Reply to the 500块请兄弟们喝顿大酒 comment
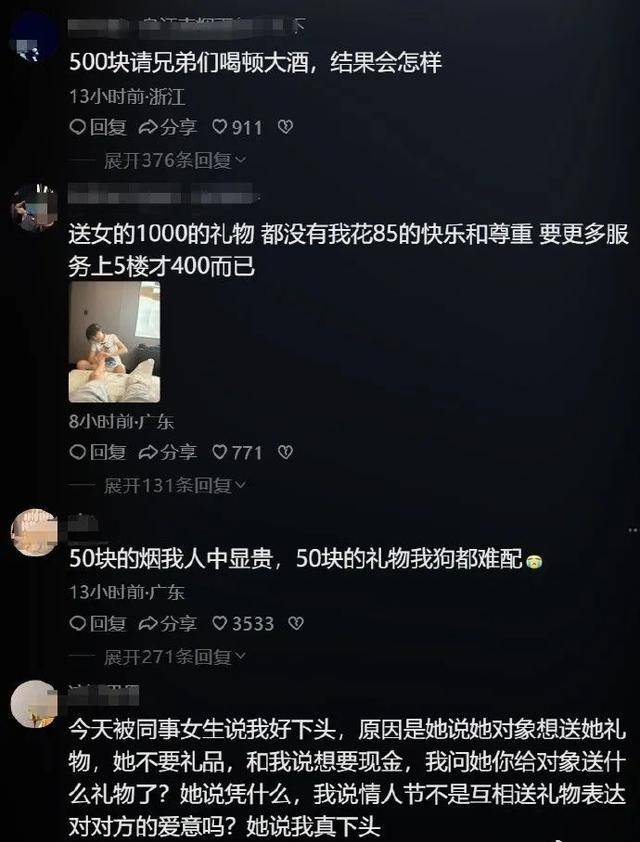The width and height of the screenshot is (640, 842). (97, 127)
